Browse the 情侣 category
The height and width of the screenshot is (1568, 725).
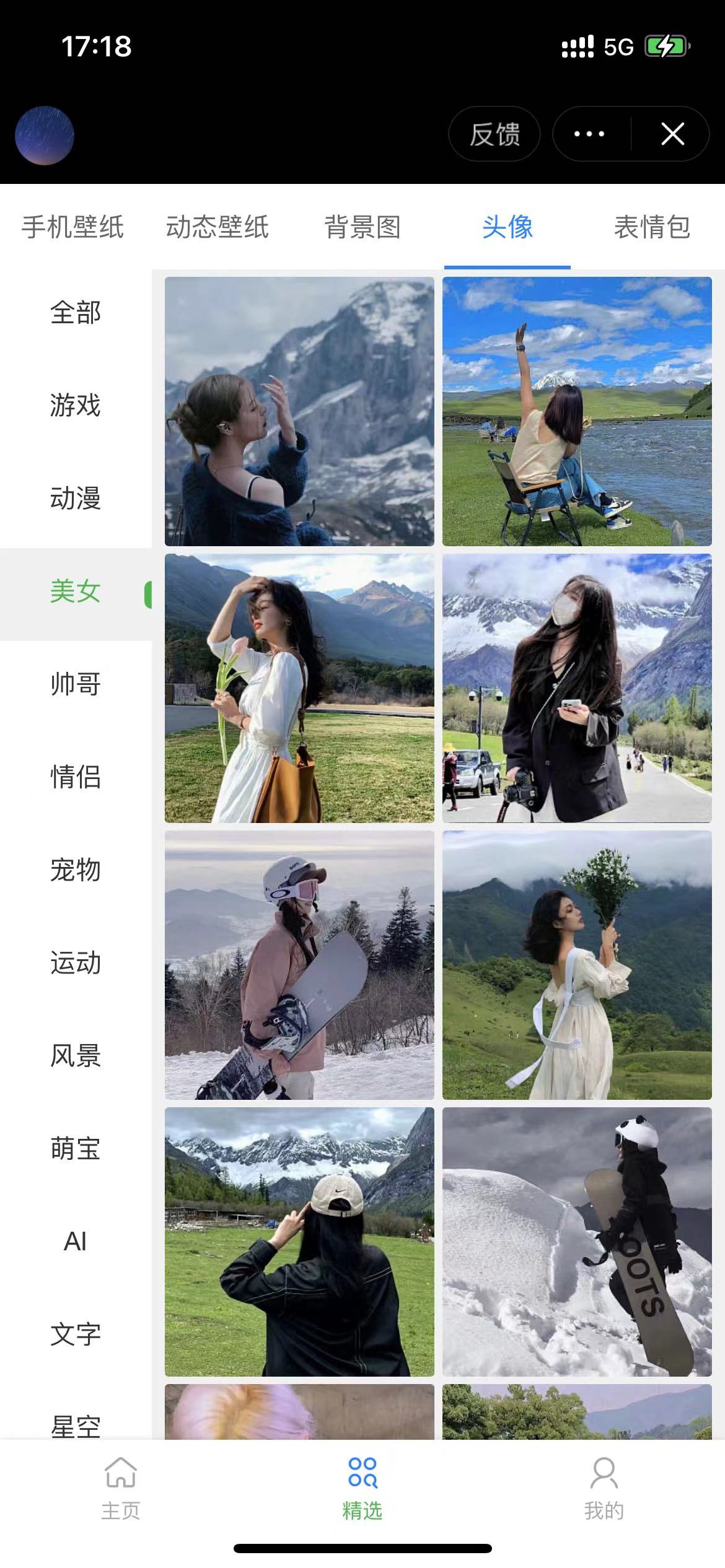pyautogui.click(x=76, y=777)
